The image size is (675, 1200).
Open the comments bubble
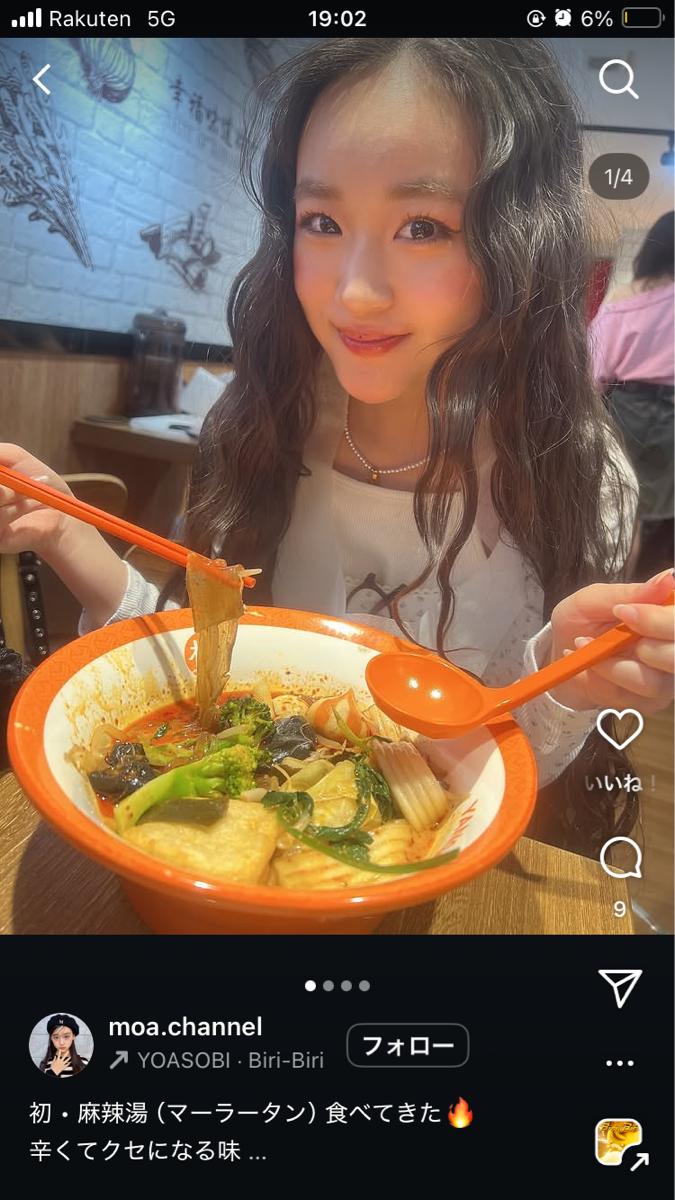pyautogui.click(x=619, y=858)
